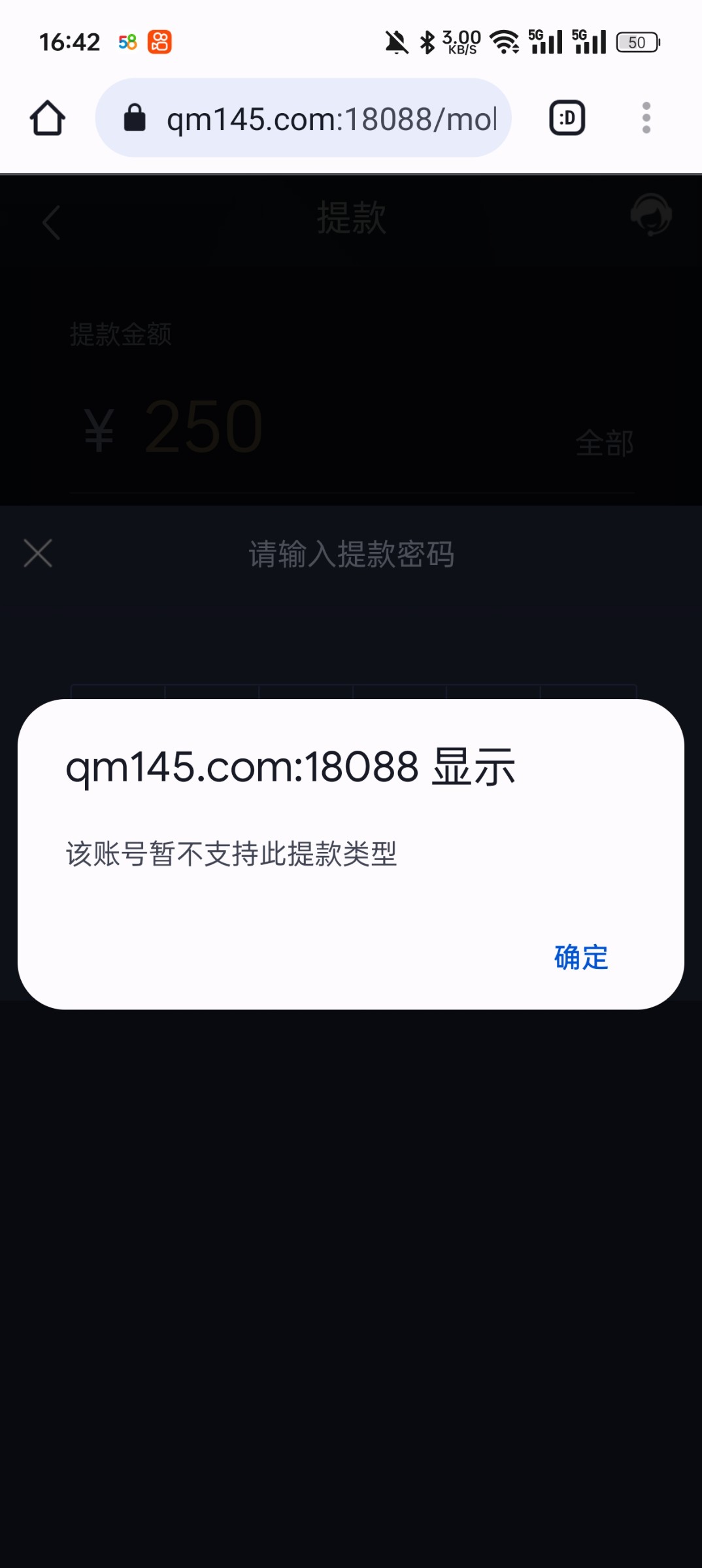The image size is (702, 1568).
Task: Confirm the alert with 确定
Action: coord(581,958)
